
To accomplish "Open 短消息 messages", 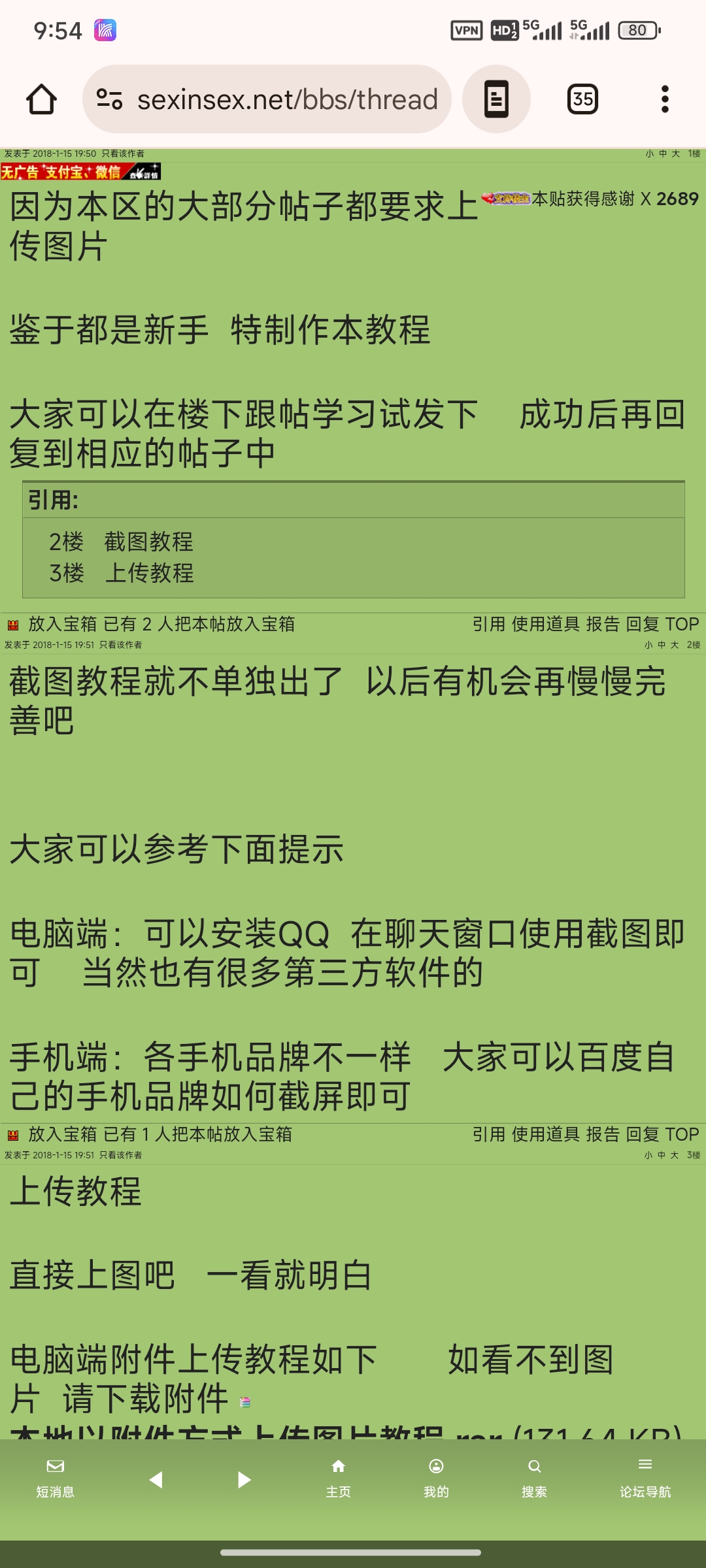I will pyautogui.click(x=56, y=1479).
